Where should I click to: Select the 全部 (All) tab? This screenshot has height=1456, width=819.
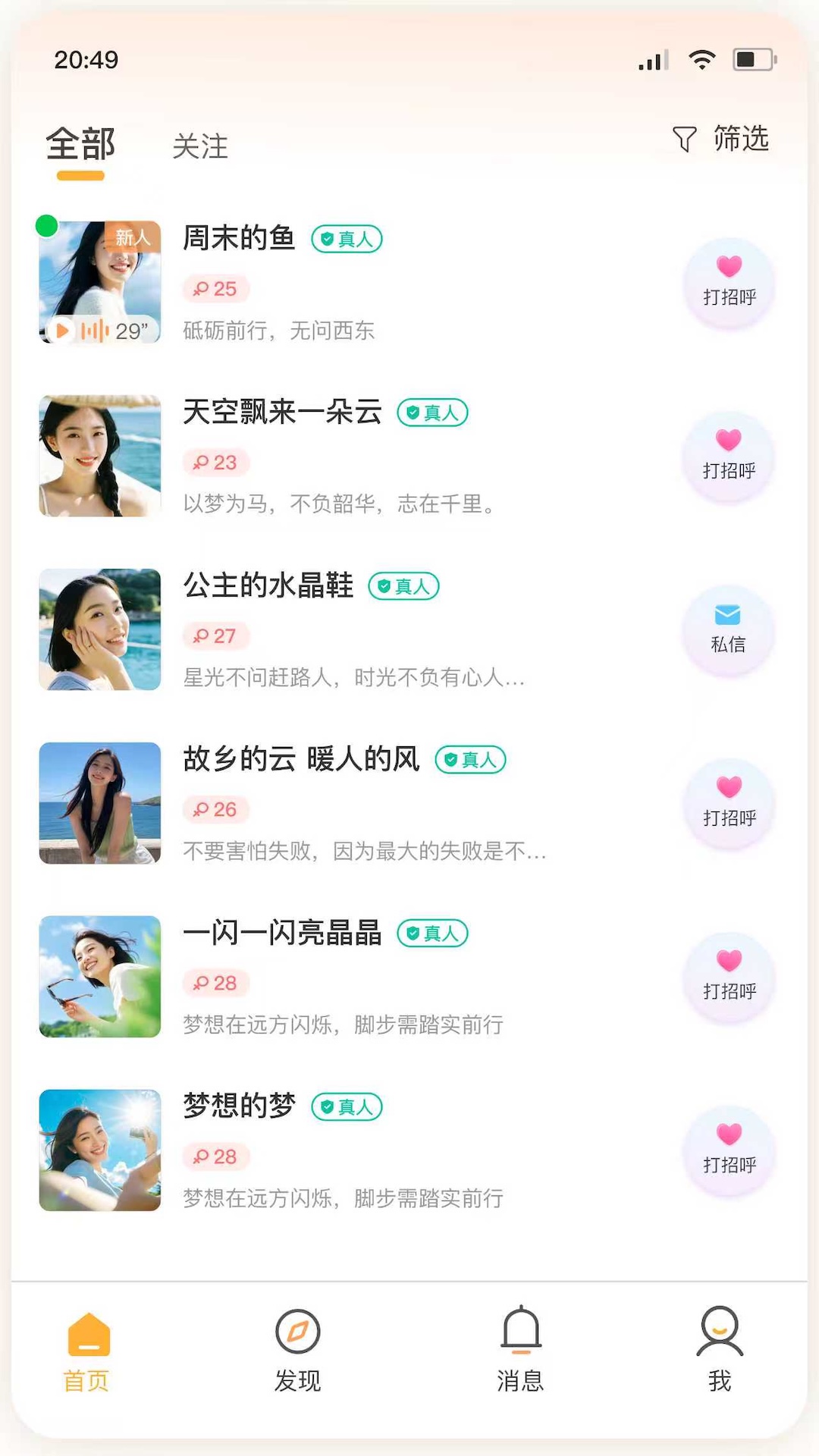click(80, 144)
